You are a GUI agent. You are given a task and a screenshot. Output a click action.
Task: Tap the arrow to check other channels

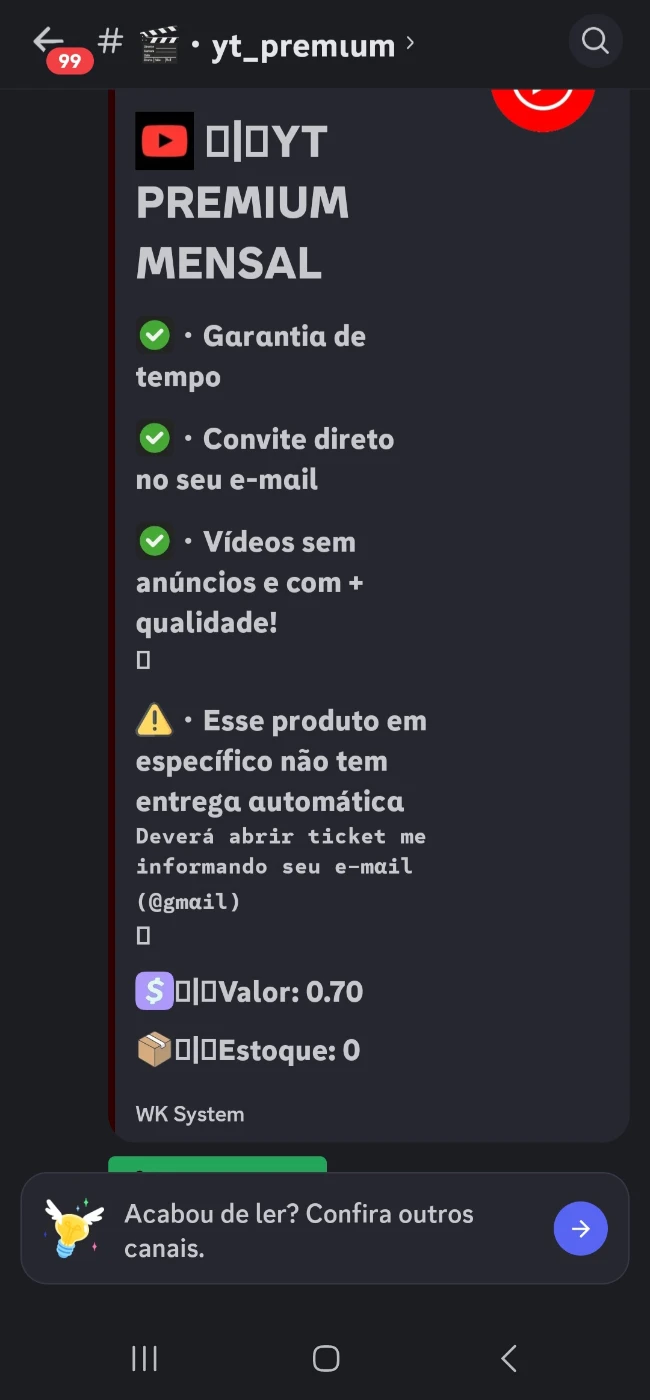(580, 1229)
